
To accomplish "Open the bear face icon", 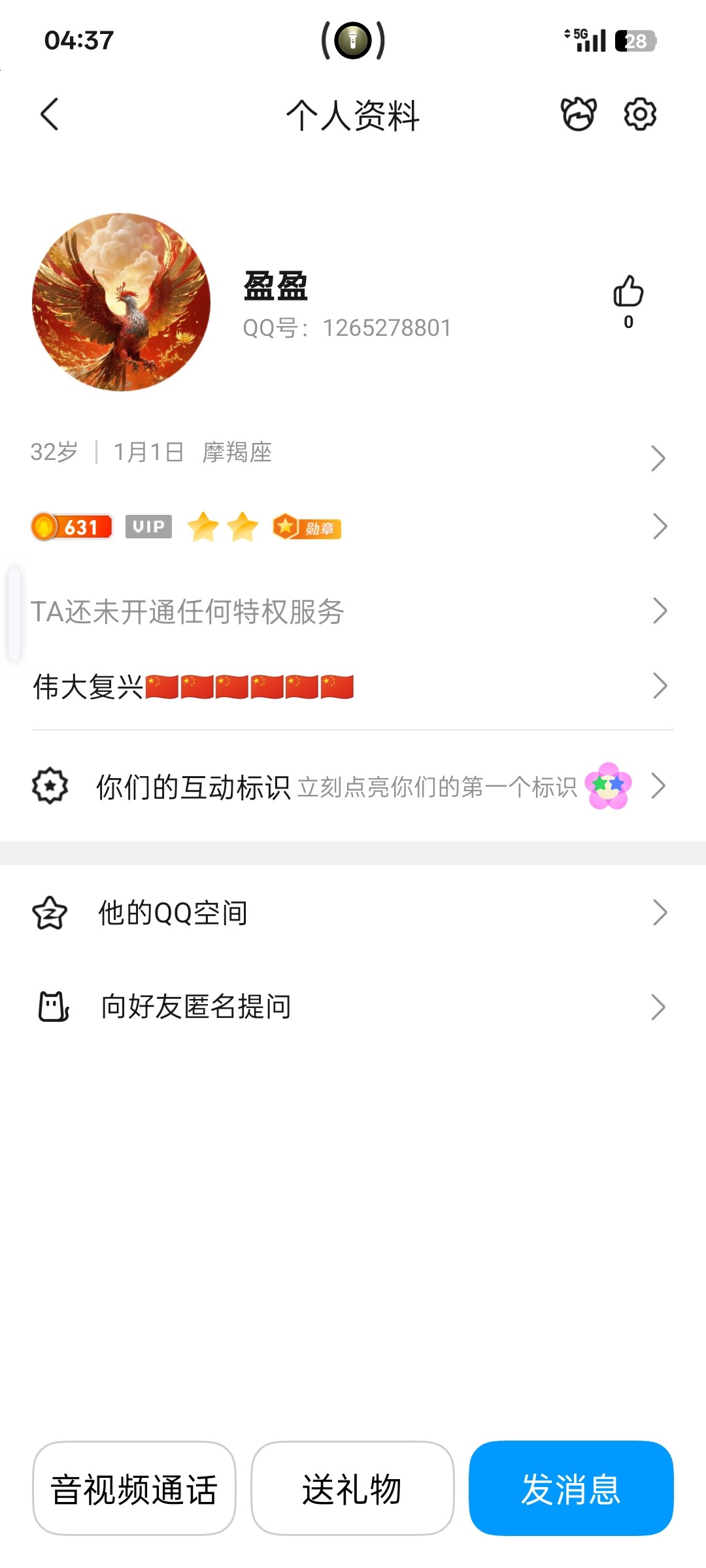I will [x=579, y=114].
